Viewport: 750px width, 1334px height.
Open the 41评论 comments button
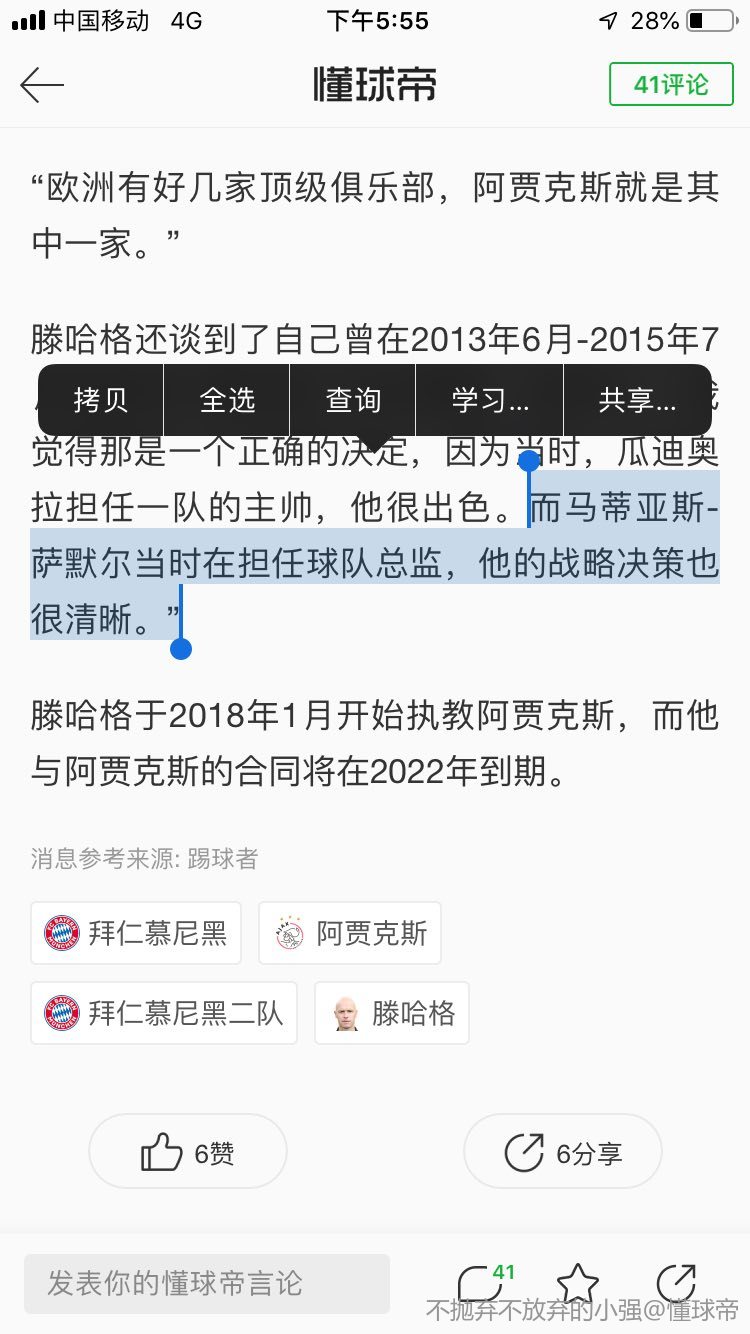pyautogui.click(x=671, y=85)
